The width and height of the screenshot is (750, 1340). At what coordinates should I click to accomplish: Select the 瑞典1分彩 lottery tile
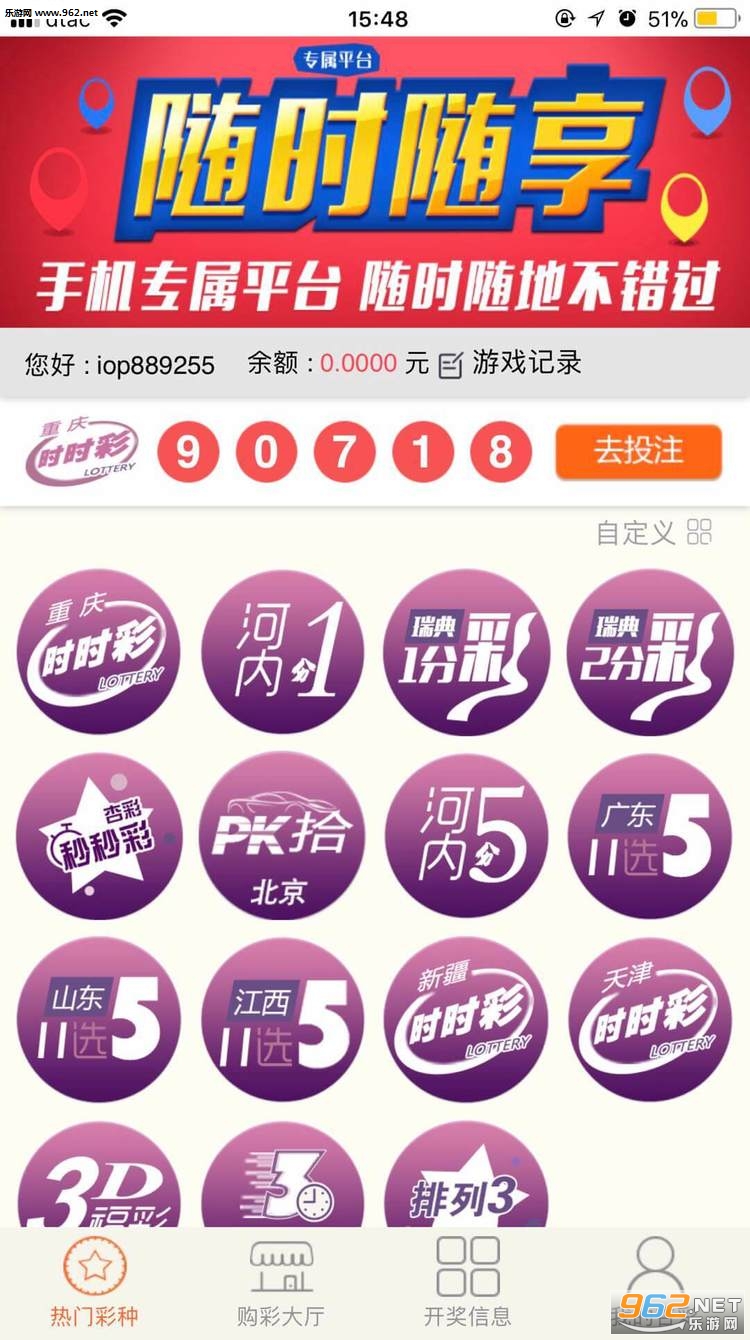click(x=466, y=652)
